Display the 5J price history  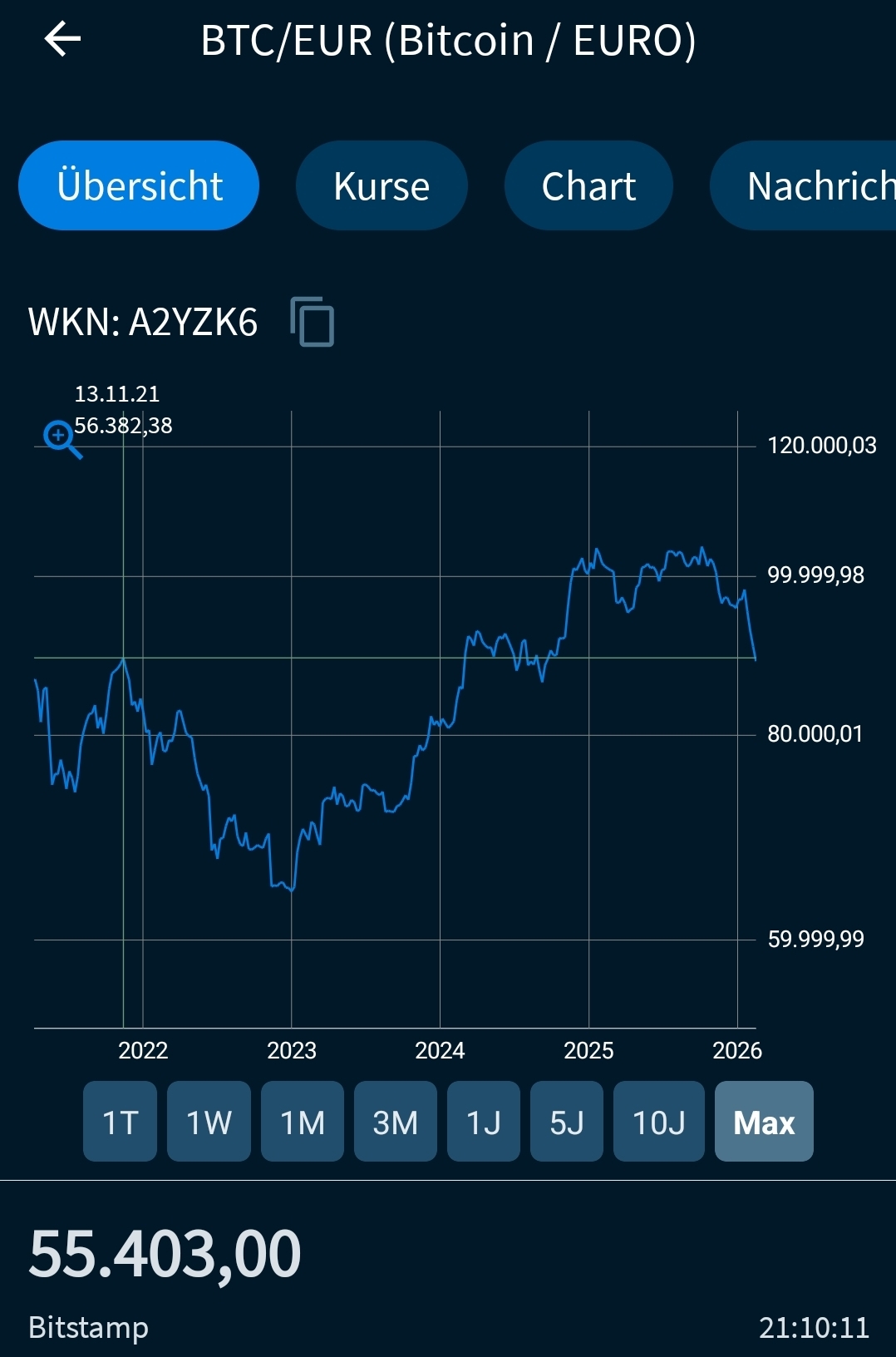point(567,1122)
